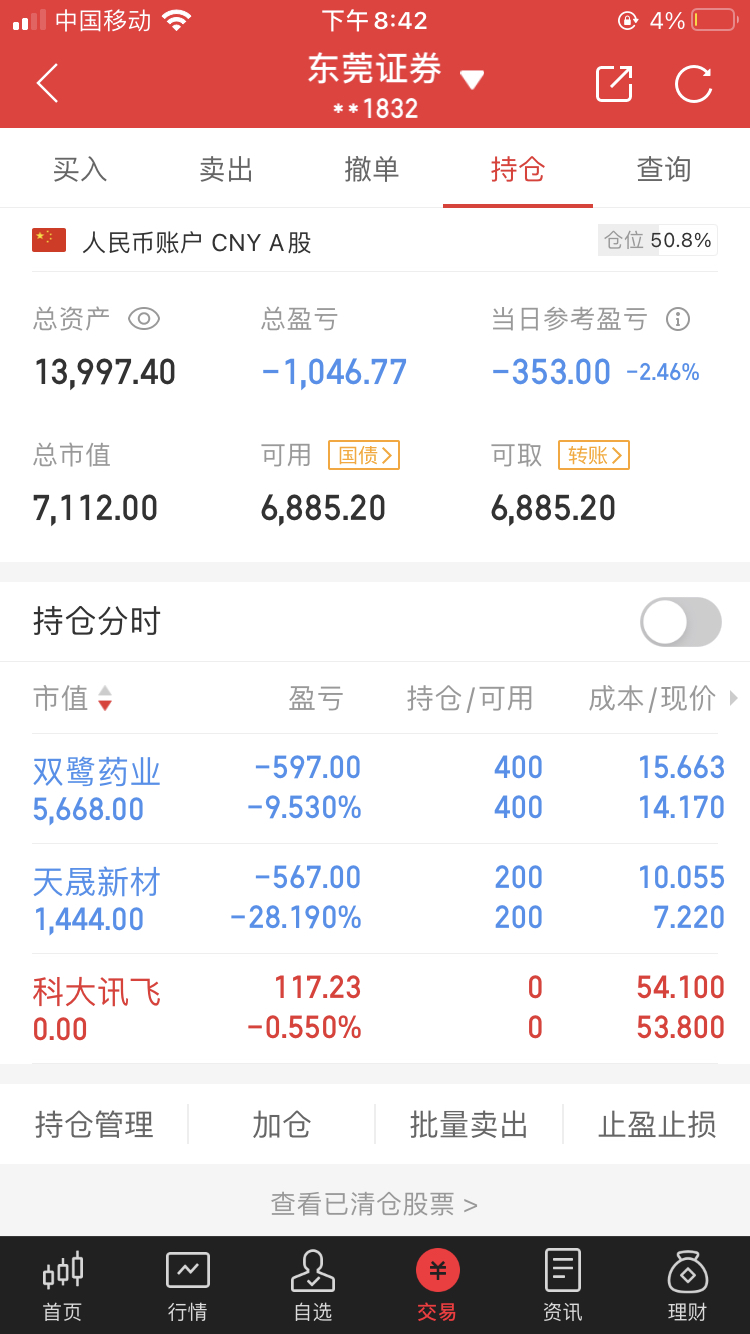Viewport: 750px width, 1334px height.
Task: Go back with the left arrow
Action: click(47, 83)
